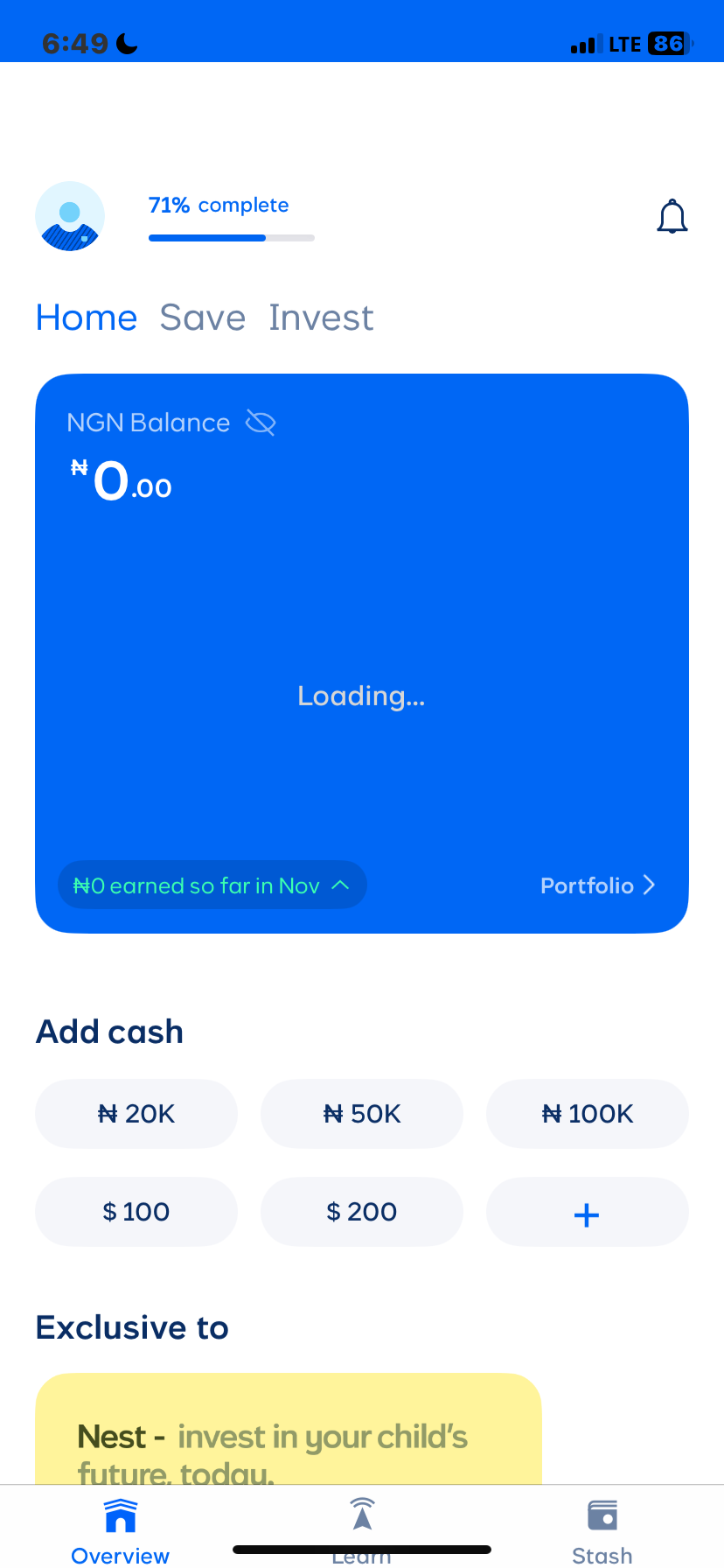Choose the $100 quick amount
The image size is (724, 1568).
[136, 1212]
